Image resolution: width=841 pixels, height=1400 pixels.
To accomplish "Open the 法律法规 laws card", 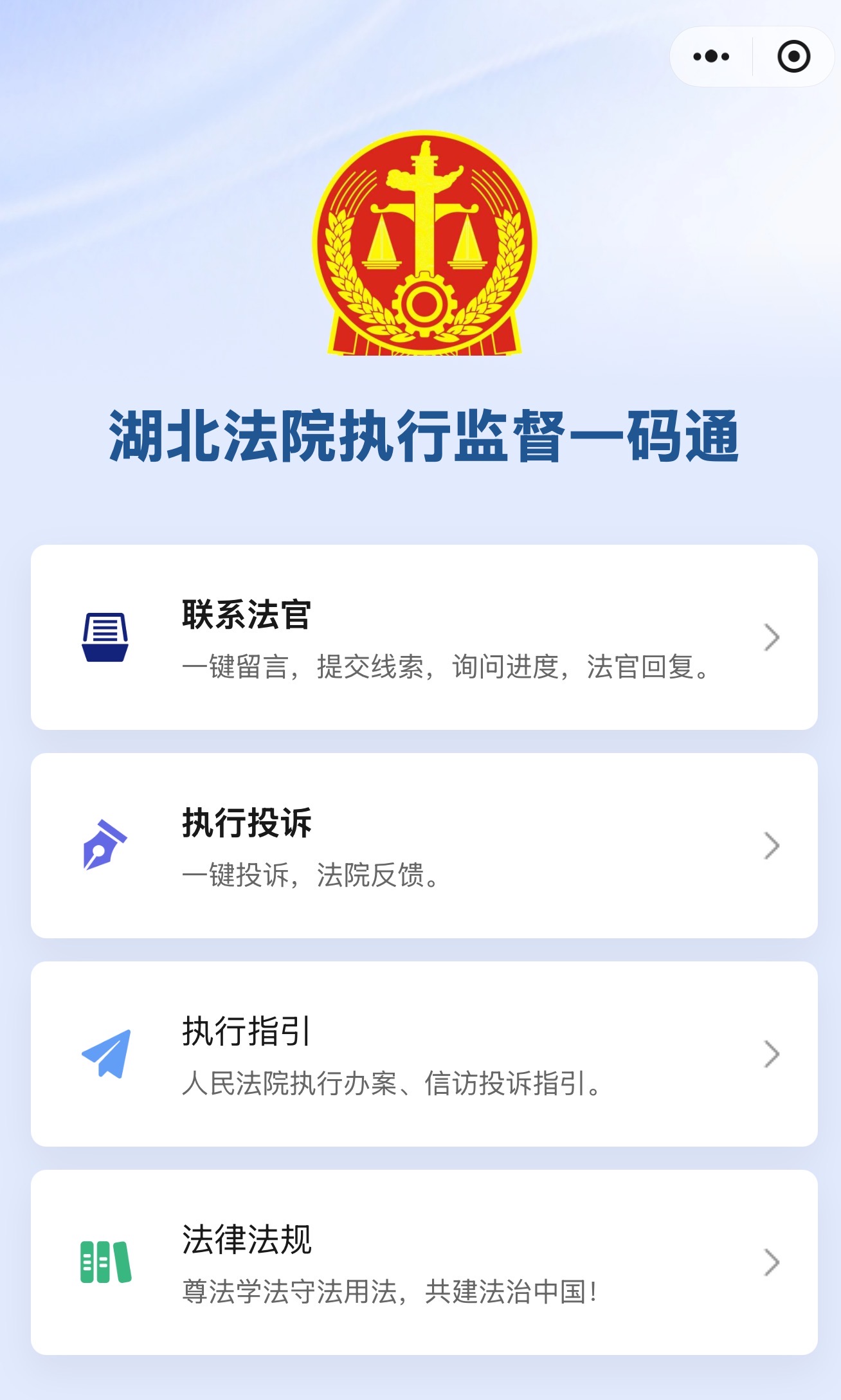I will (x=424, y=1262).
